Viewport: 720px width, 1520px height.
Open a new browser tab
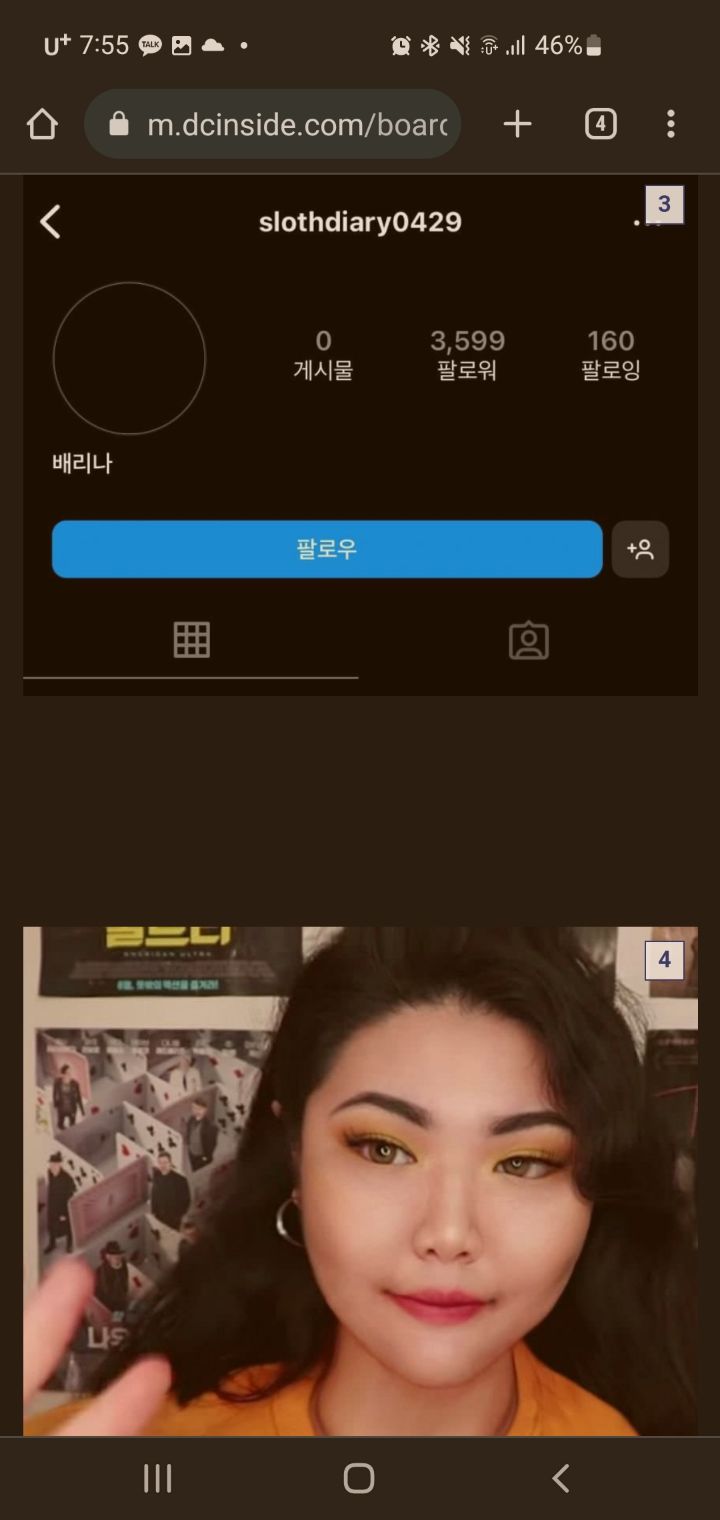517,124
